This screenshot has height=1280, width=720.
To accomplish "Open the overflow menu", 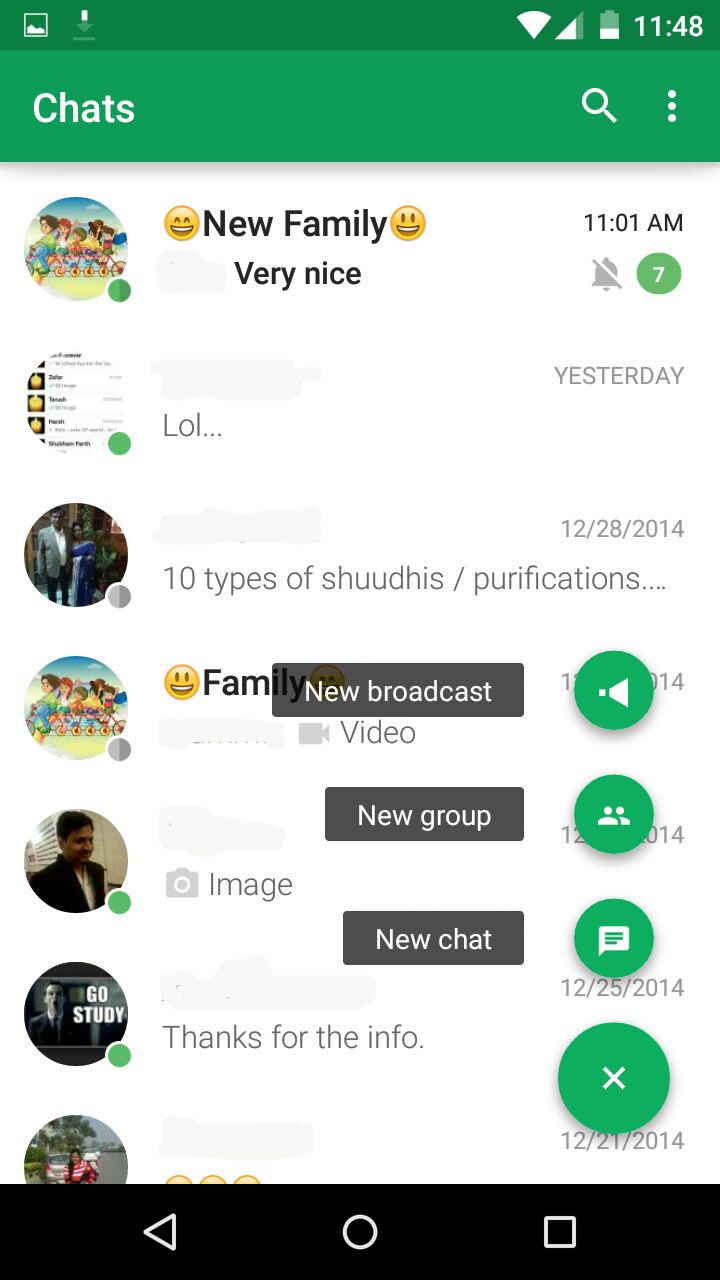I will [672, 106].
